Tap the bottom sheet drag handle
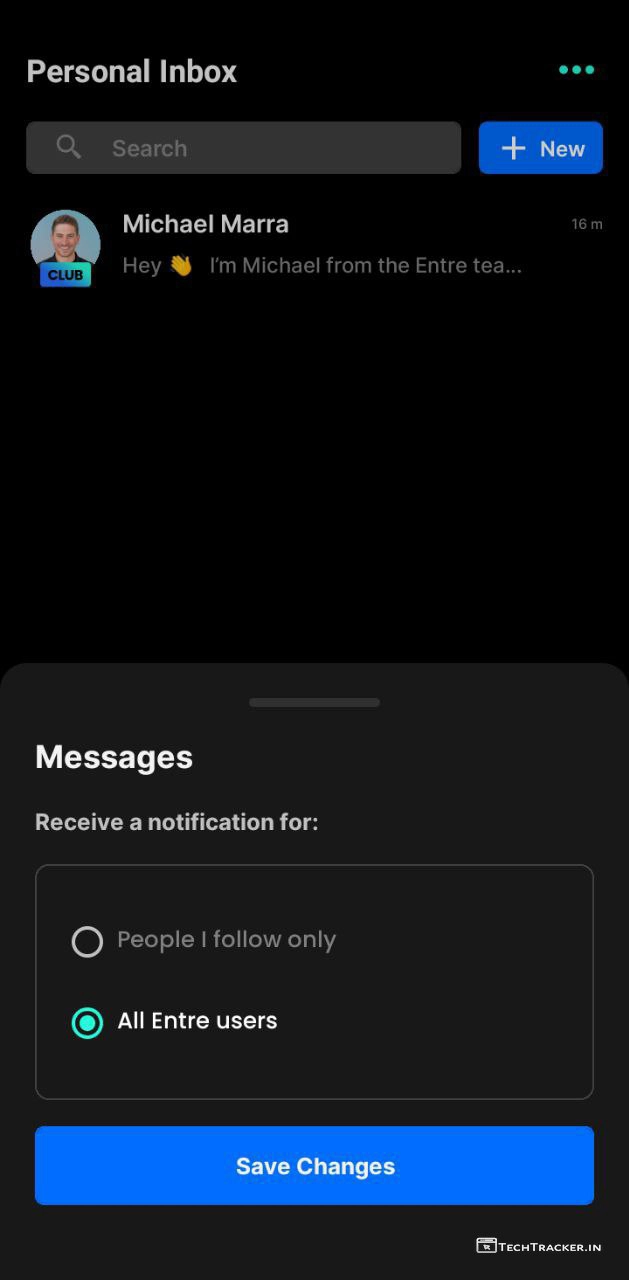Image resolution: width=629 pixels, height=1280 pixels. (x=314, y=703)
